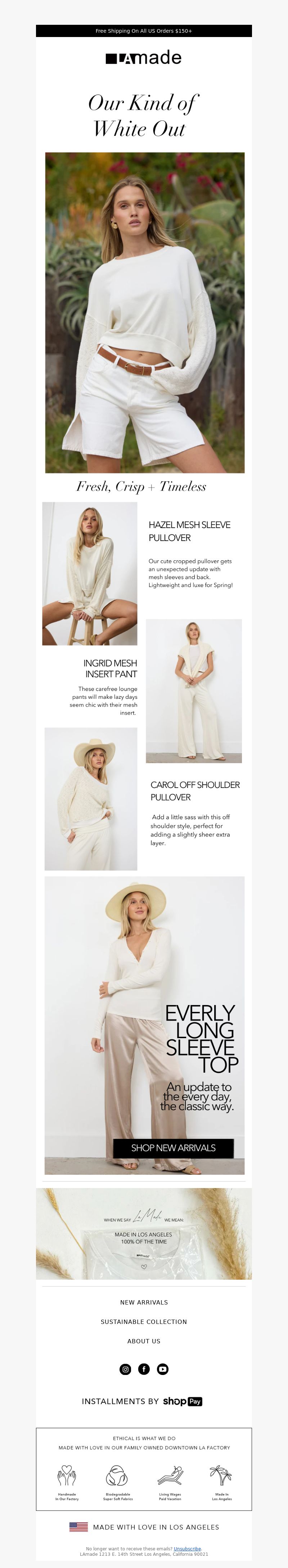Unsubscribe from these emails
Screen dimensions: 288x1568
[187, 1549]
